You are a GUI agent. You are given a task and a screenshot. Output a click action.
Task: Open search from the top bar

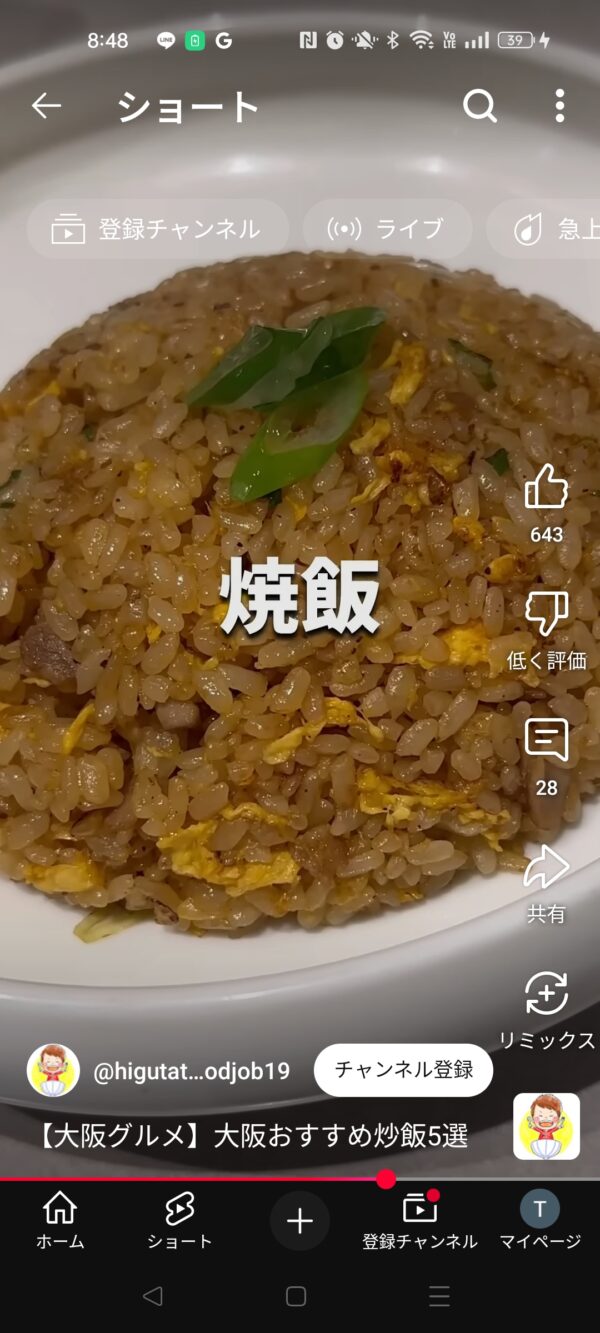coord(480,106)
